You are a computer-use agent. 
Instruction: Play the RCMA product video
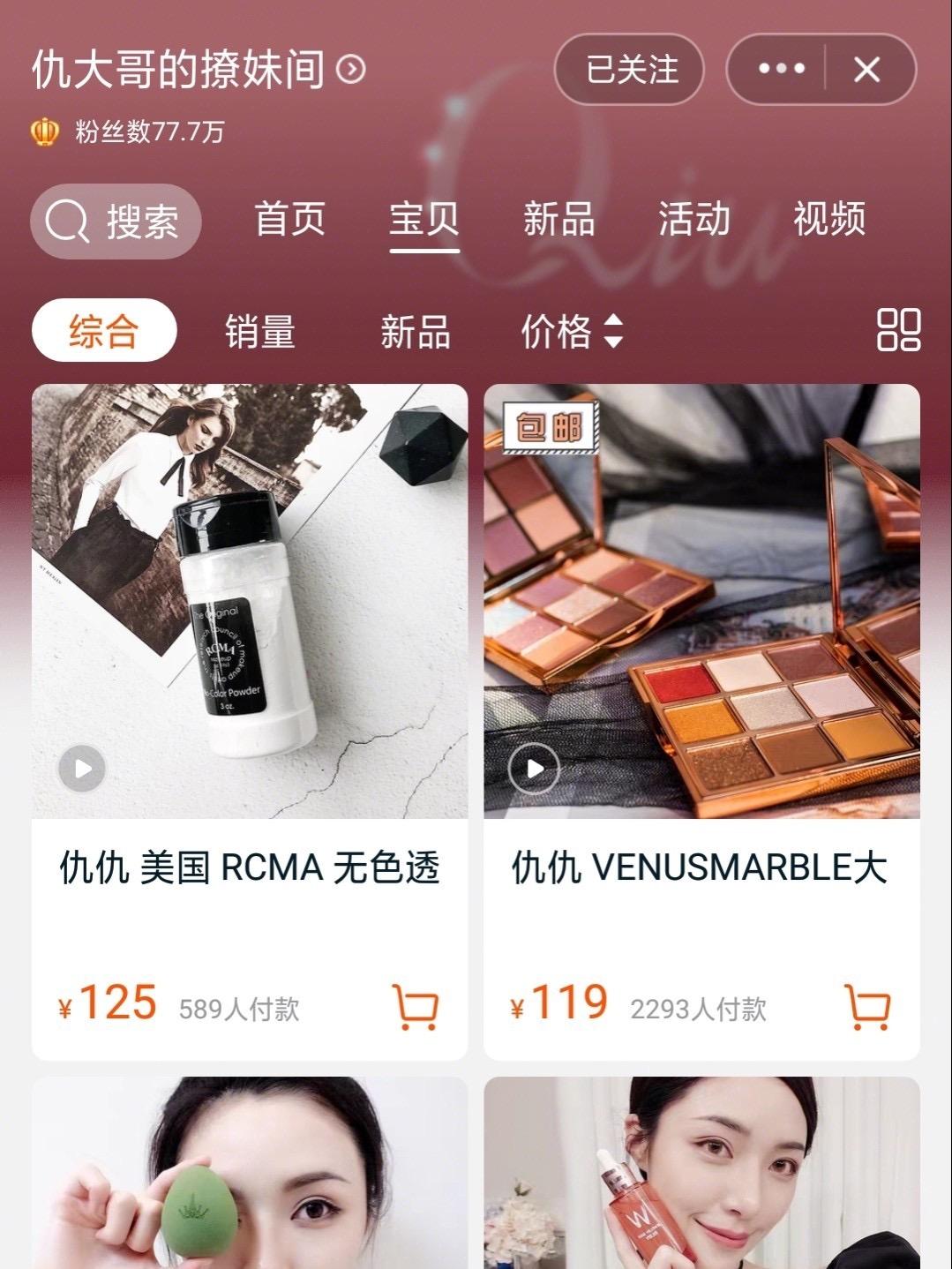click(x=82, y=769)
